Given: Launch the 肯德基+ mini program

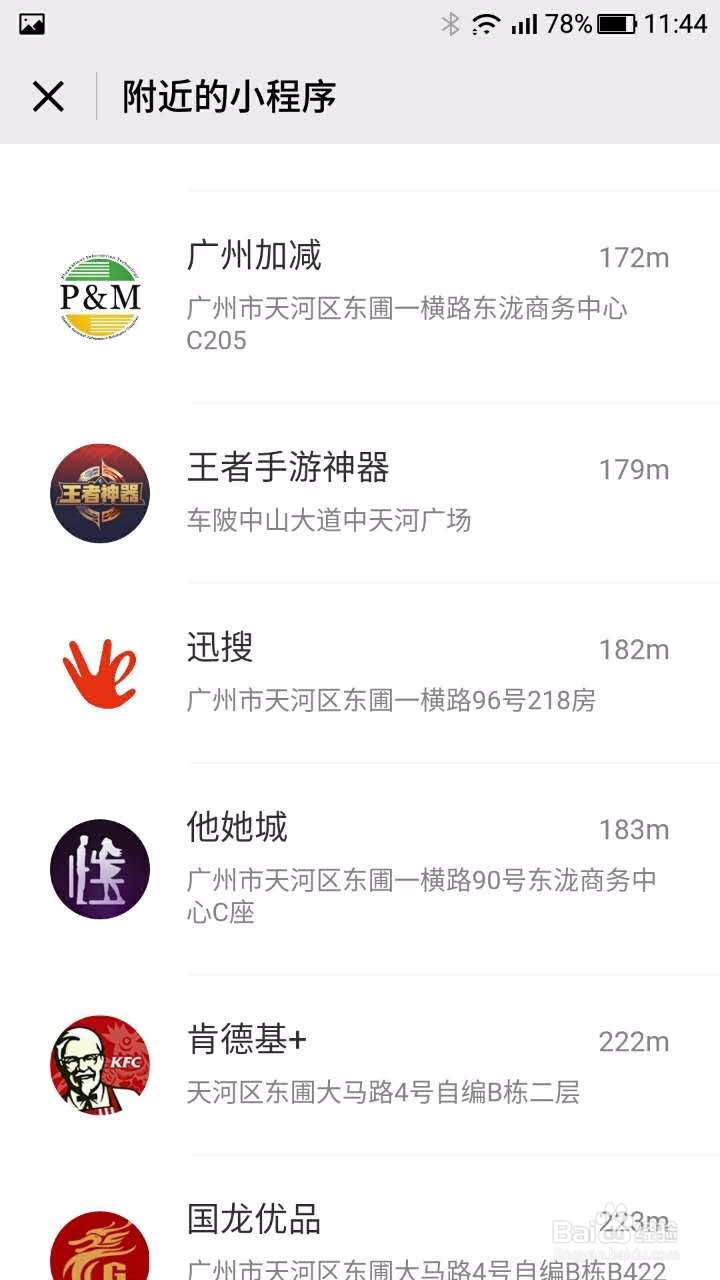Looking at the screenshot, I should 360,1065.
